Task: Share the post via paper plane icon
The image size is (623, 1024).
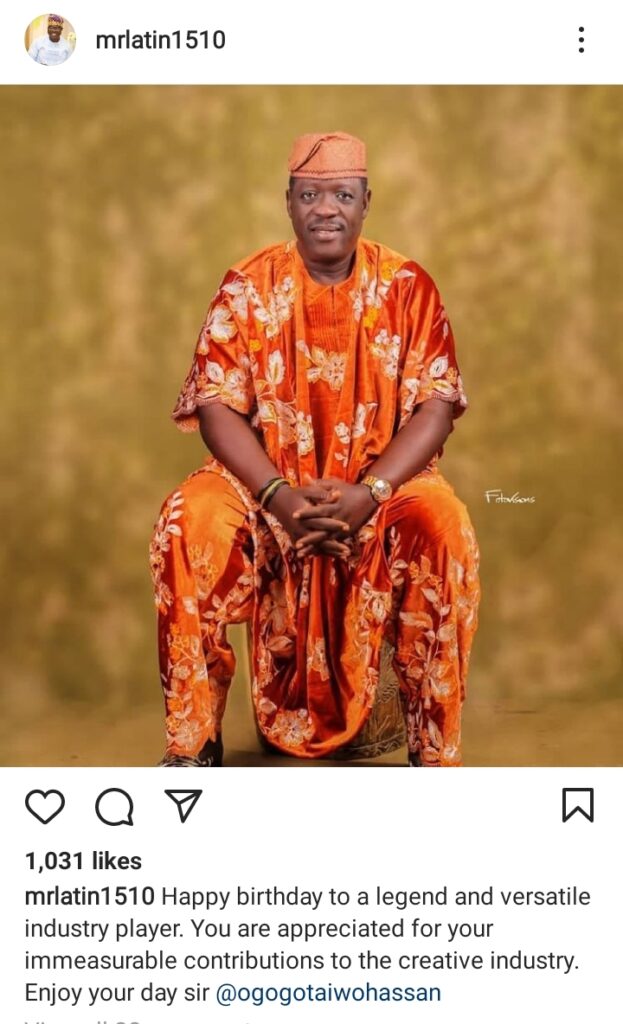Action: pyautogui.click(x=183, y=805)
